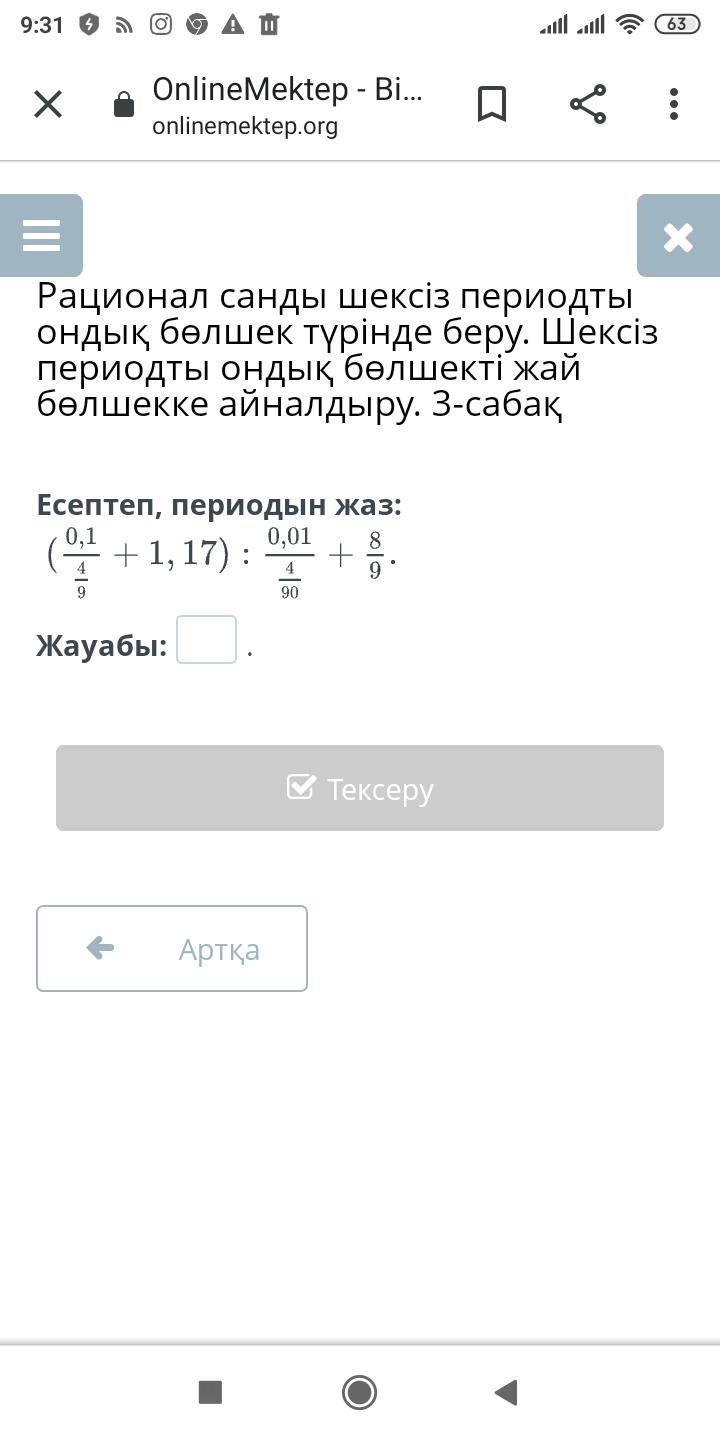Share the page link
The height and width of the screenshot is (1440, 720).
pyautogui.click(x=588, y=104)
